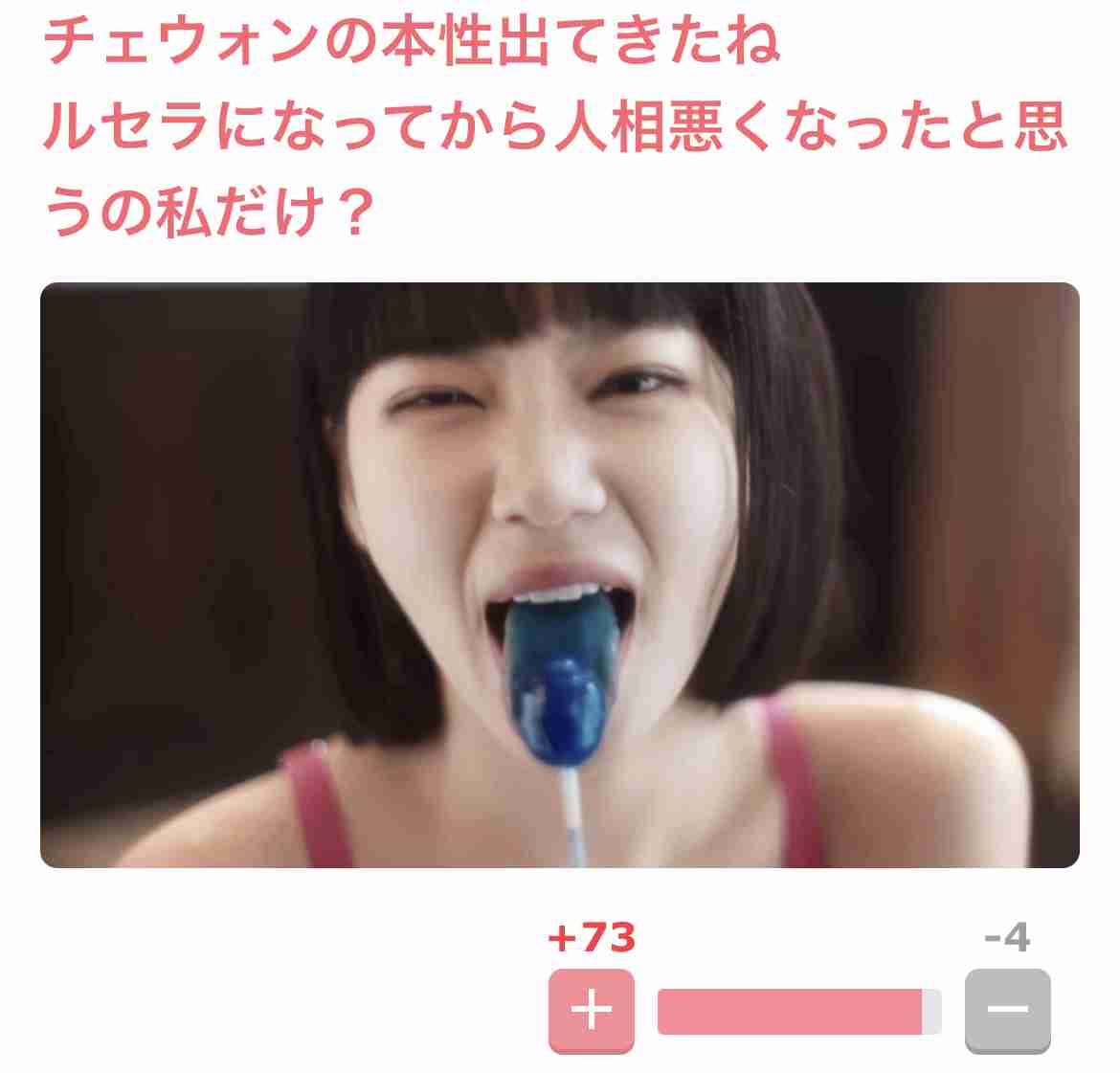Open the attached image in the comment
The image size is (1120, 1073).
pyautogui.click(x=559, y=574)
